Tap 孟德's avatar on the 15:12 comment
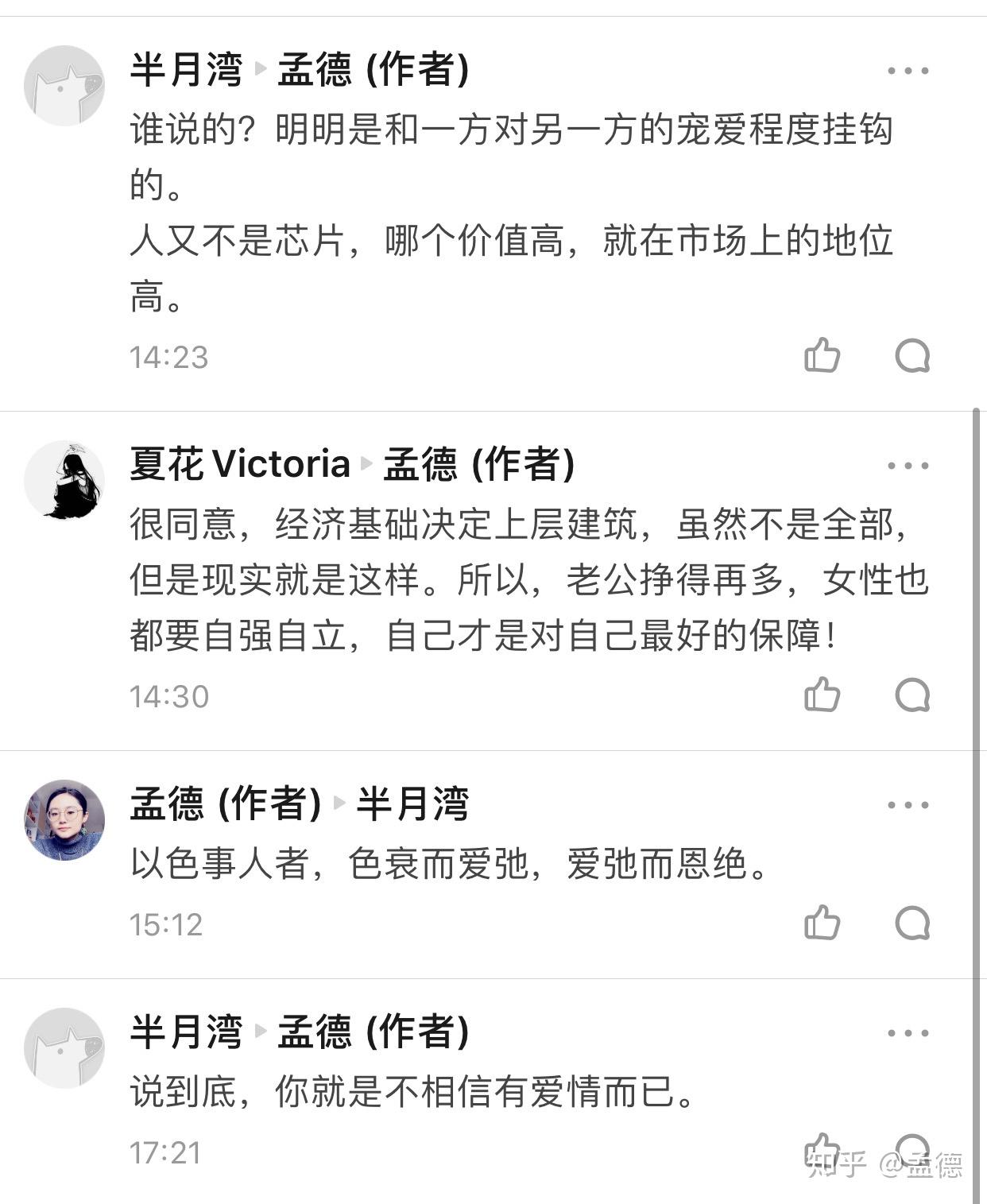The image size is (987, 1204). pyautogui.click(x=64, y=819)
